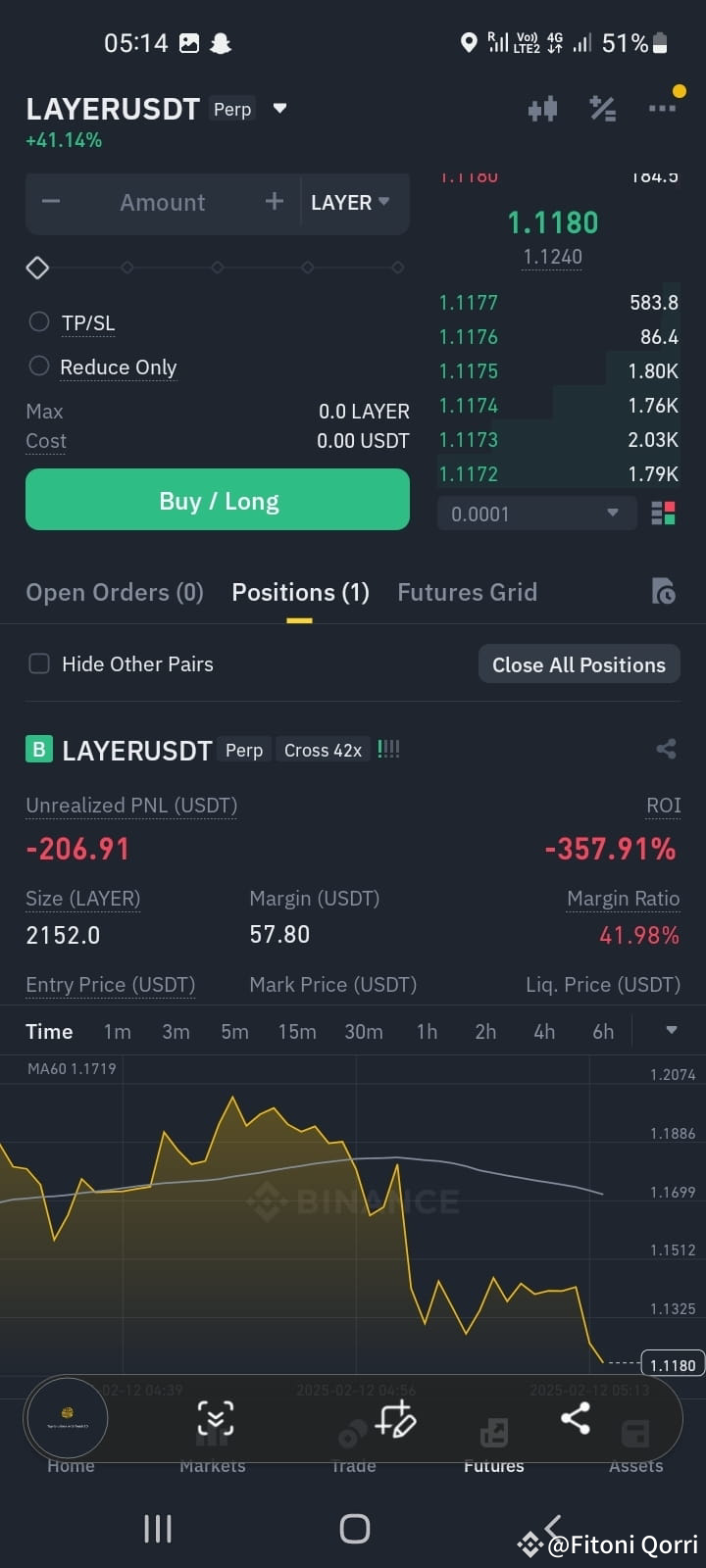706x1568 pixels.
Task: Share the LAYERUSDT position
Action: click(666, 748)
